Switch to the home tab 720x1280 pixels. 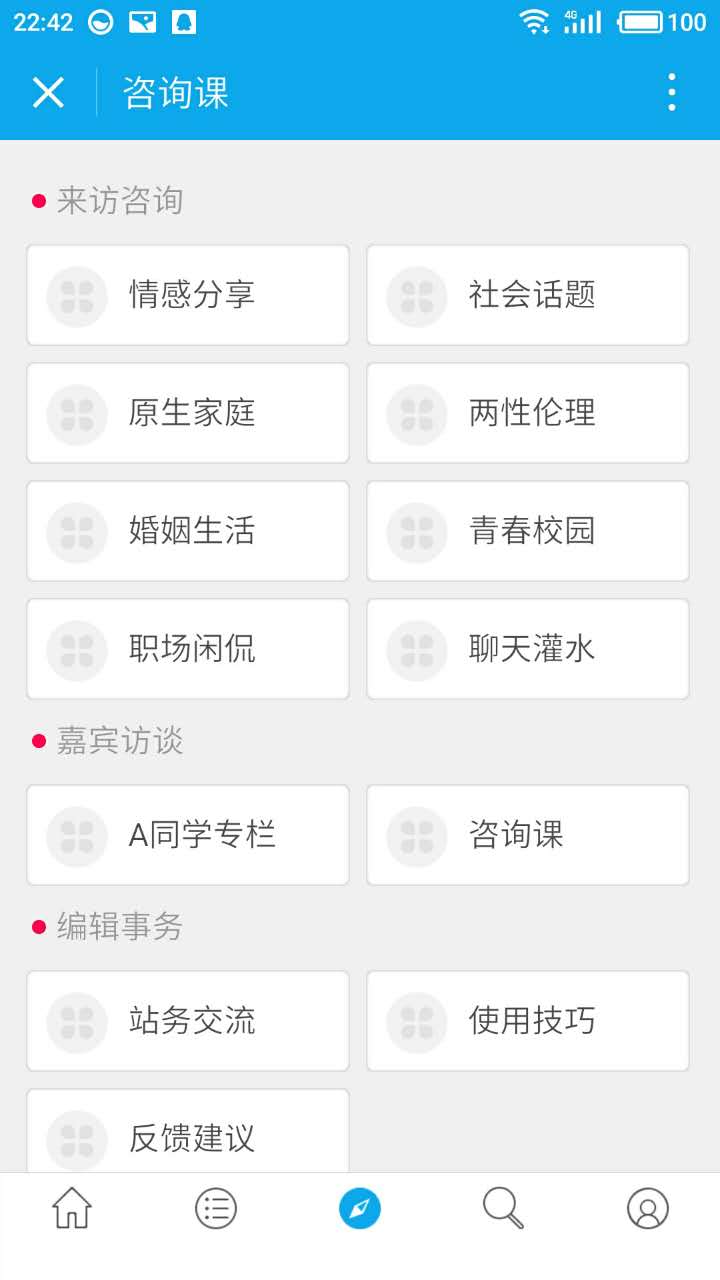click(x=72, y=1209)
